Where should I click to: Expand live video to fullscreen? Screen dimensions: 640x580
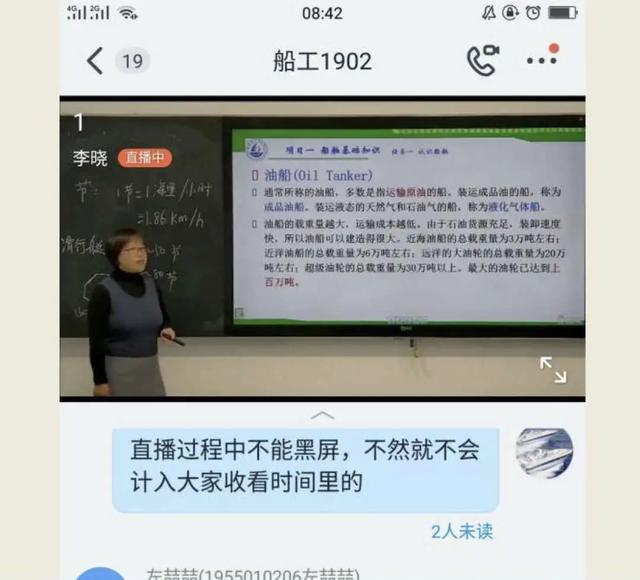553,369
